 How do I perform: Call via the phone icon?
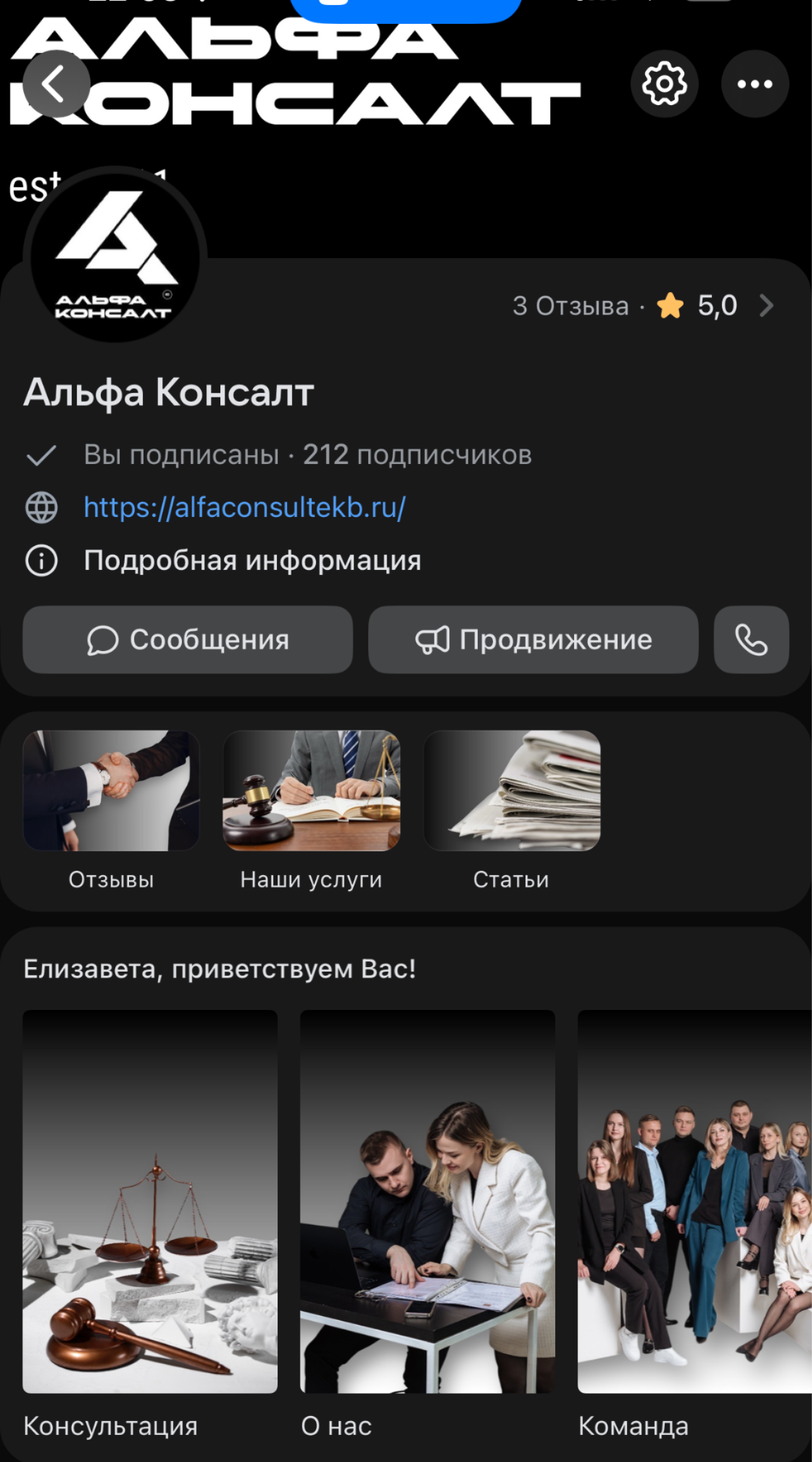[752, 640]
